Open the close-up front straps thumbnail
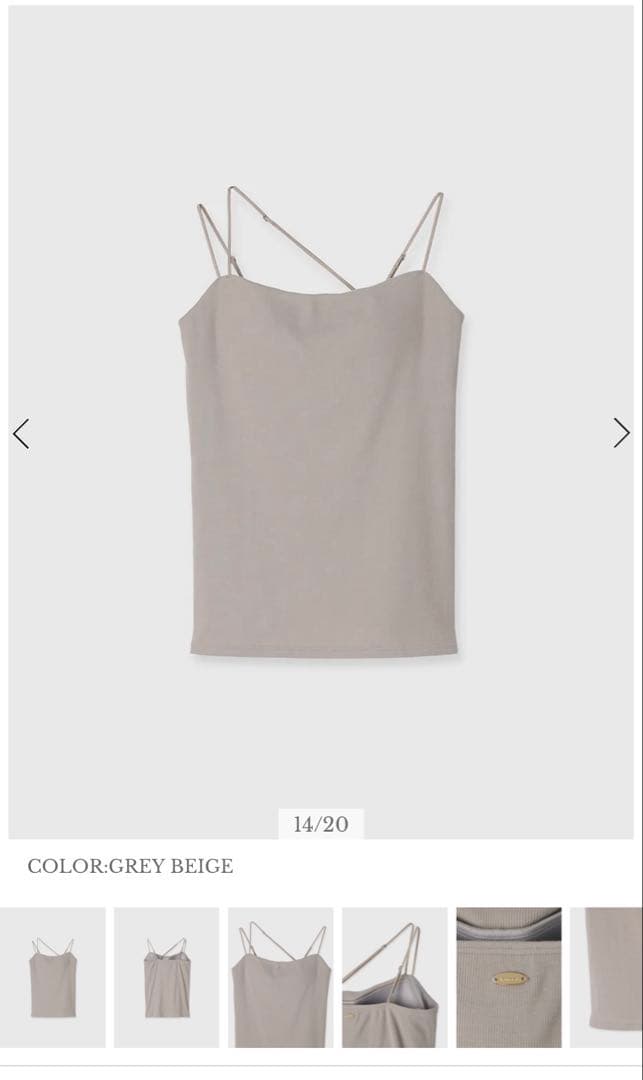This screenshot has height=1080, width=643. [x=280, y=977]
